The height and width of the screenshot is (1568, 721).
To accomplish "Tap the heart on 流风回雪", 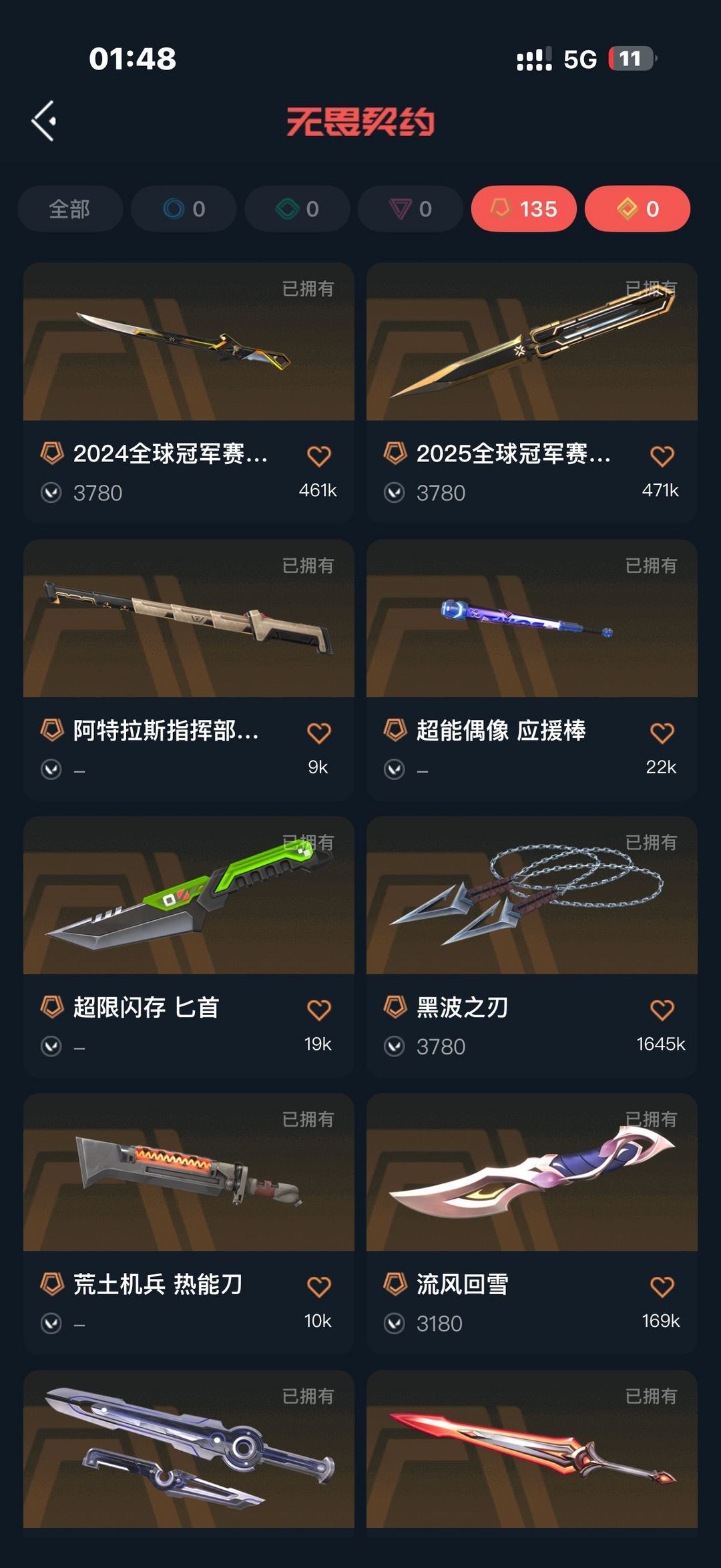I will pos(662,1287).
